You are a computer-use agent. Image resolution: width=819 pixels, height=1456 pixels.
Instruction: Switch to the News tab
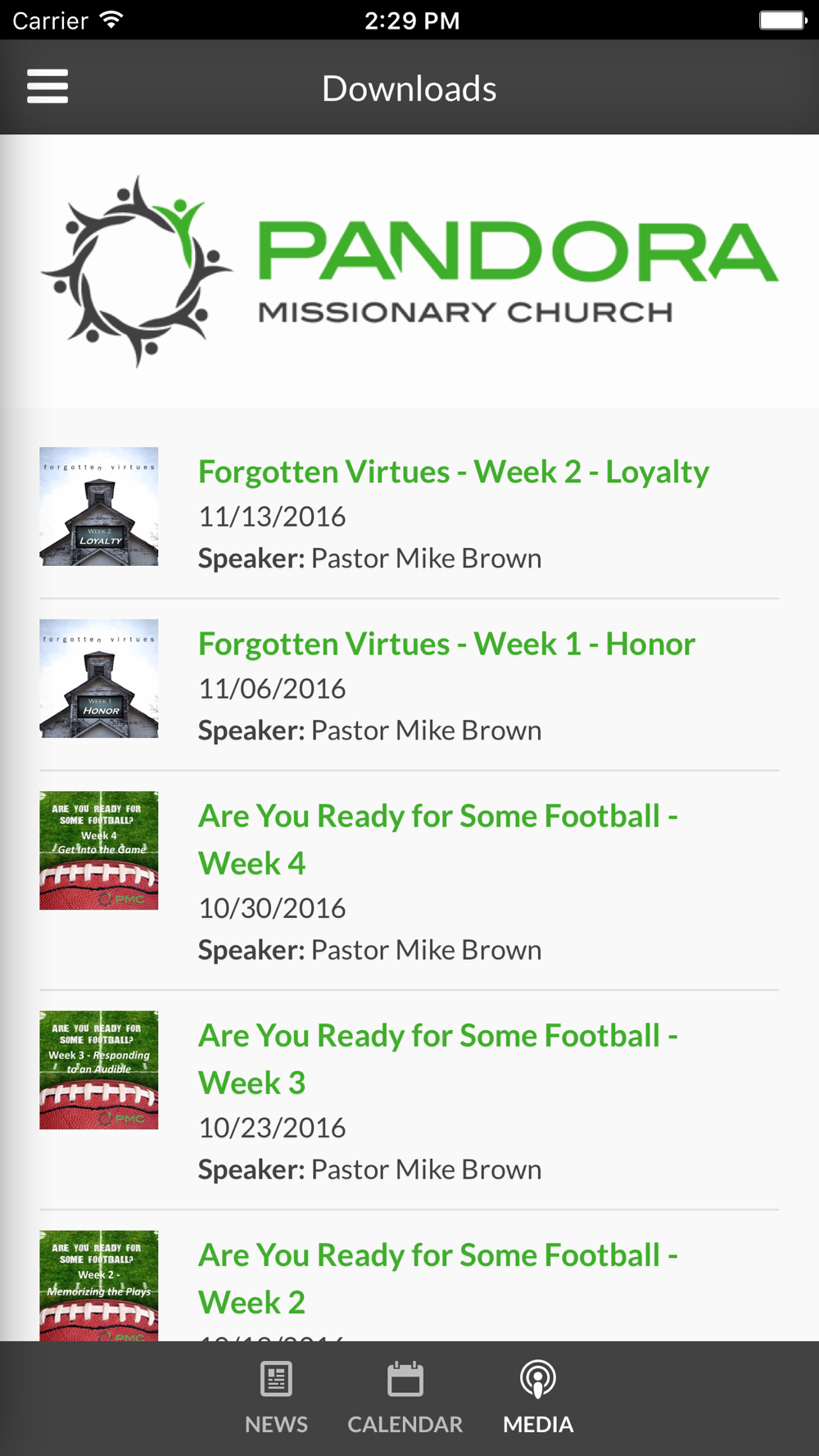tap(276, 1398)
